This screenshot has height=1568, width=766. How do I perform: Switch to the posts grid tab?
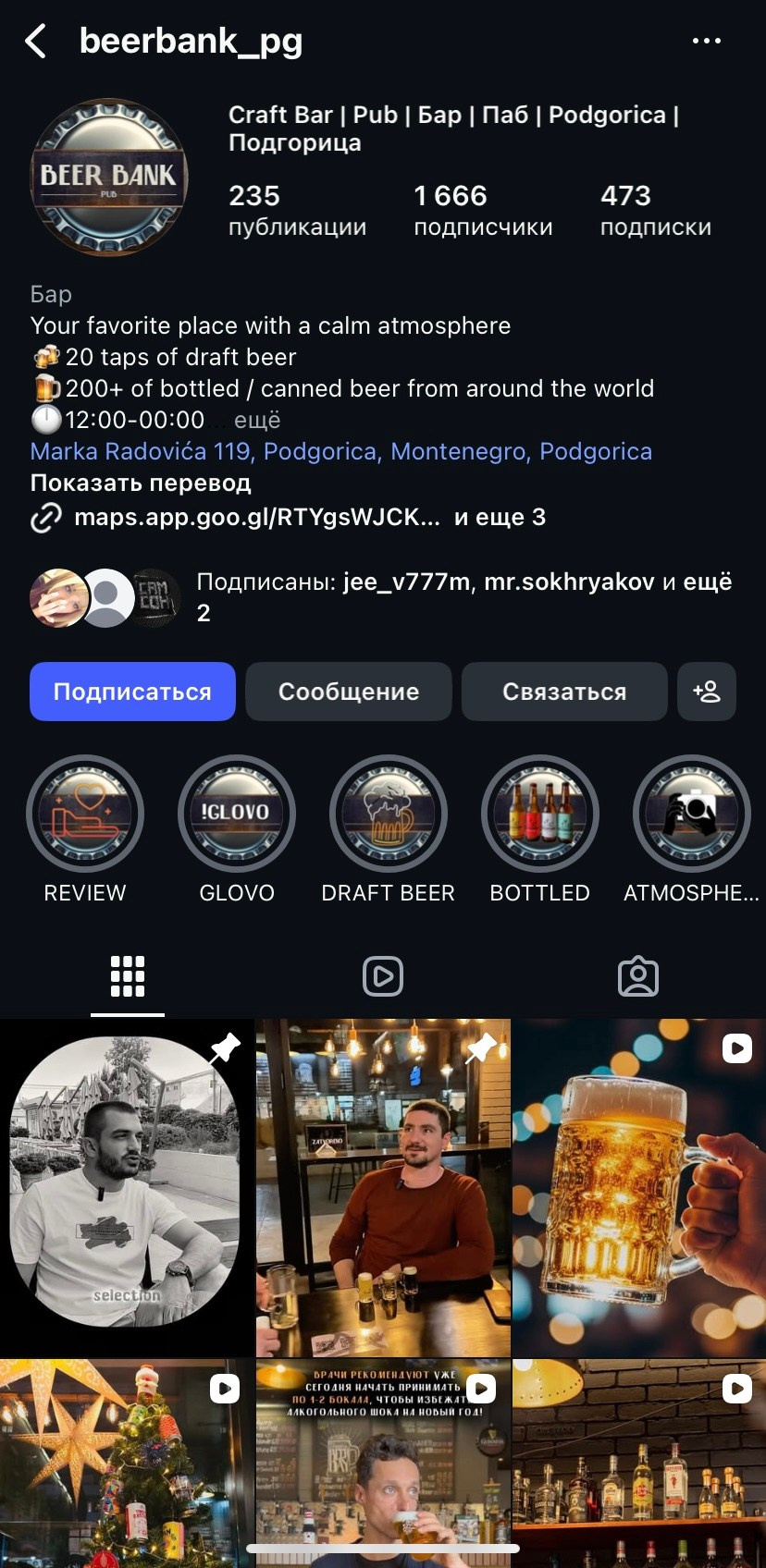[128, 976]
